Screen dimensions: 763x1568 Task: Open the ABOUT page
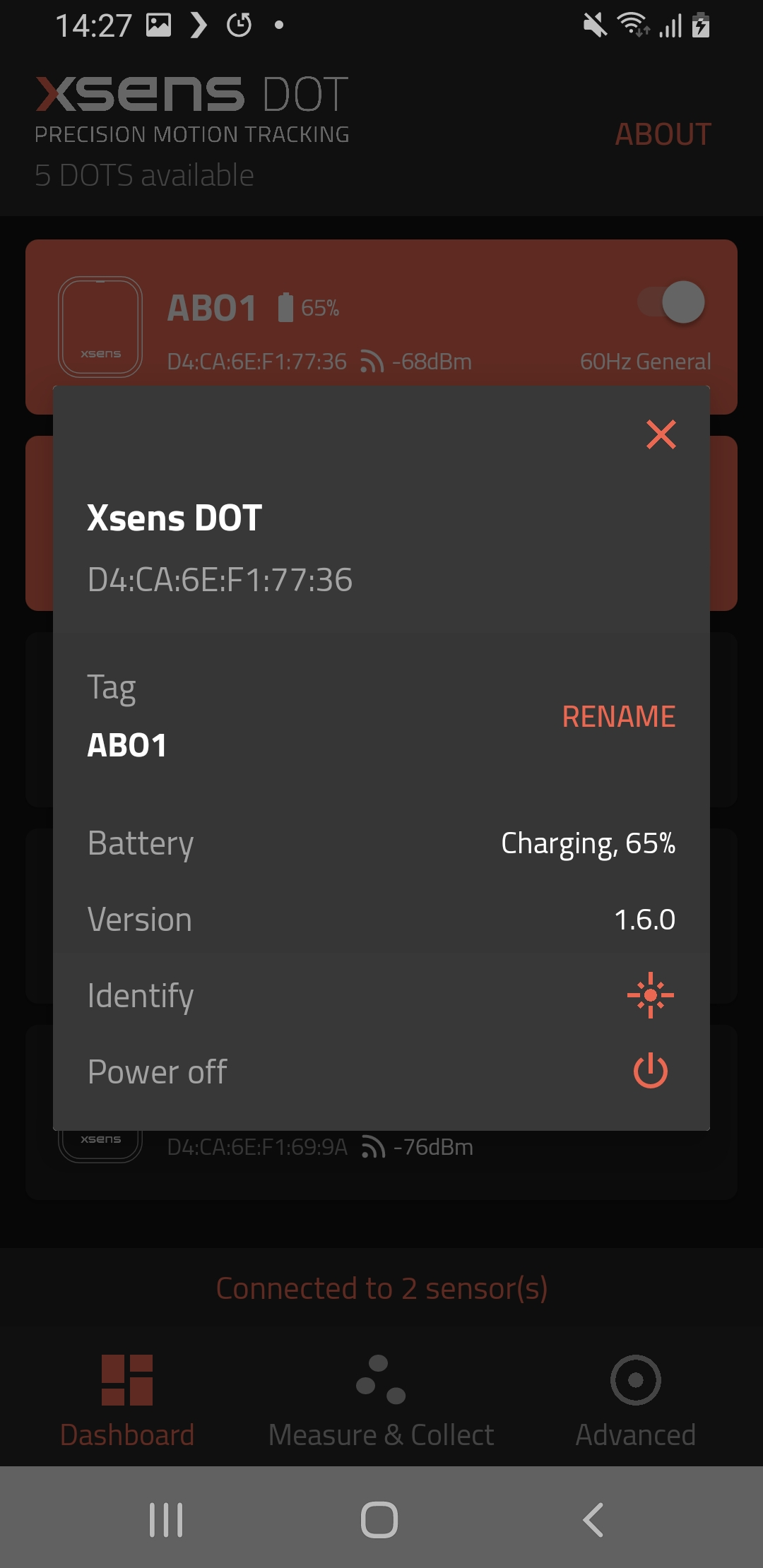tap(663, 133)
